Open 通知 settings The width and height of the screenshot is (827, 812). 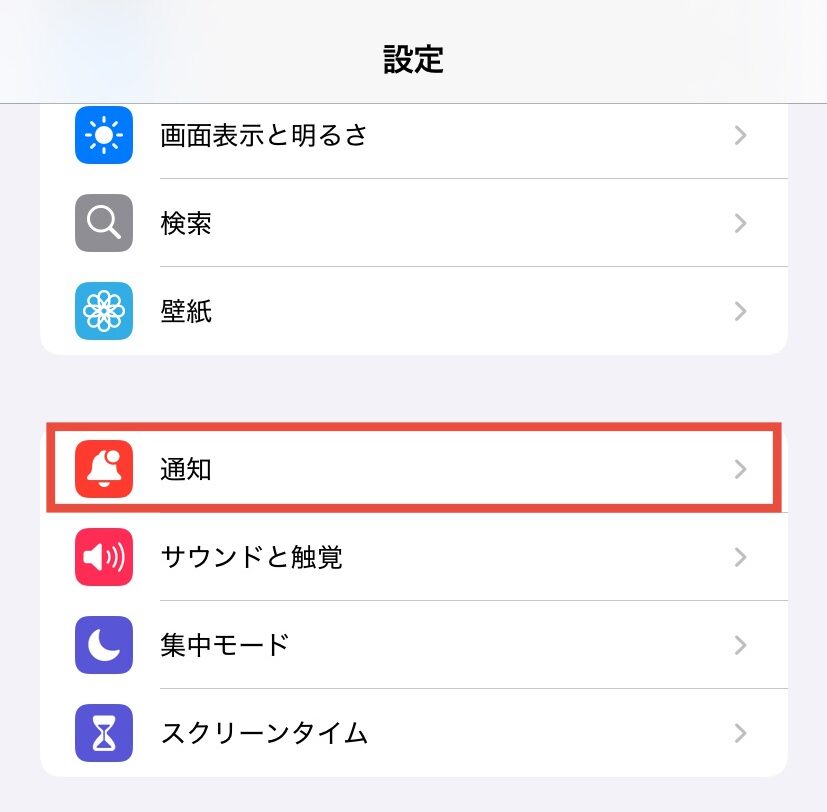(412, 468)
